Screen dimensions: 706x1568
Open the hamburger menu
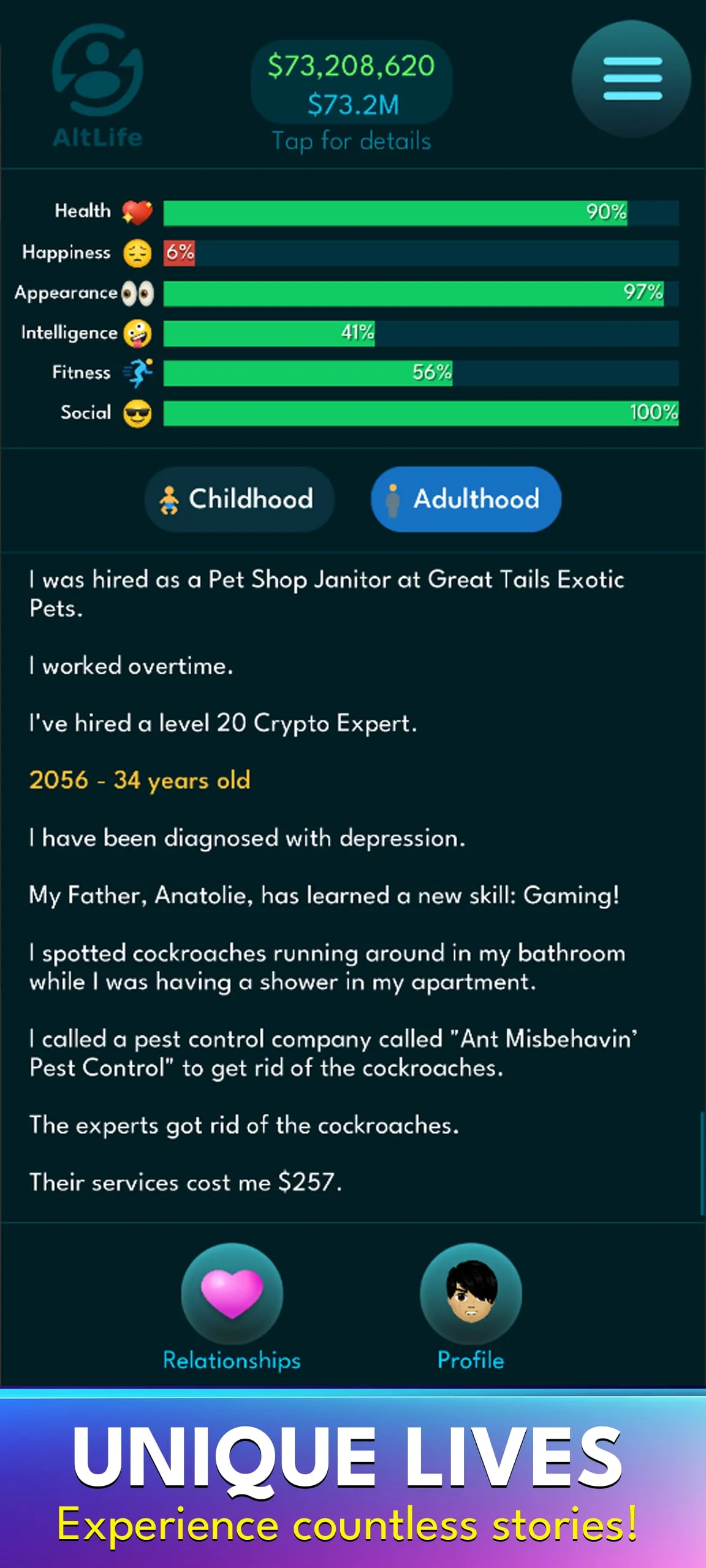[x=630, y=77]
